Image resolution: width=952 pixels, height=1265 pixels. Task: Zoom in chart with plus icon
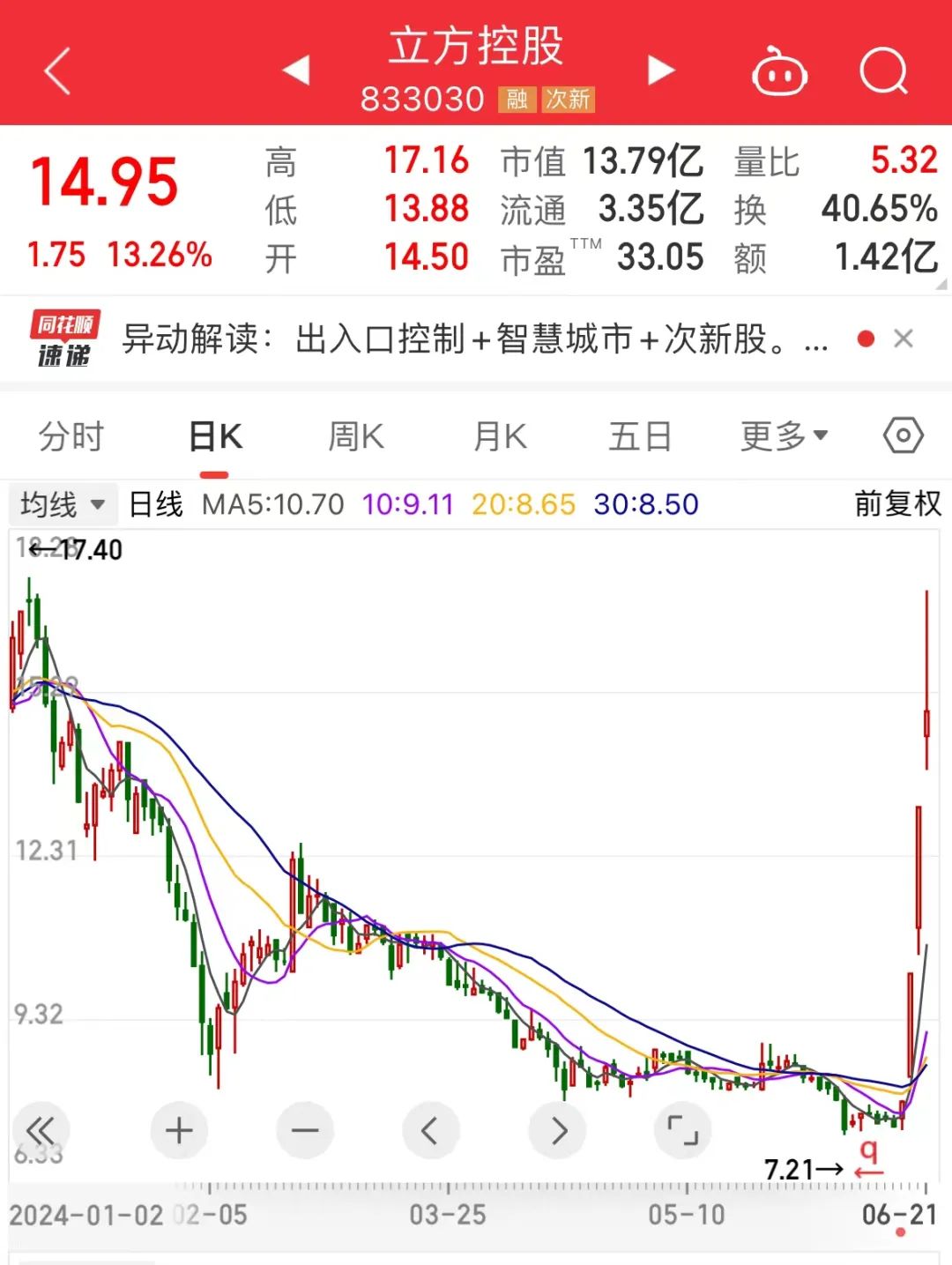pos(178,1129)
